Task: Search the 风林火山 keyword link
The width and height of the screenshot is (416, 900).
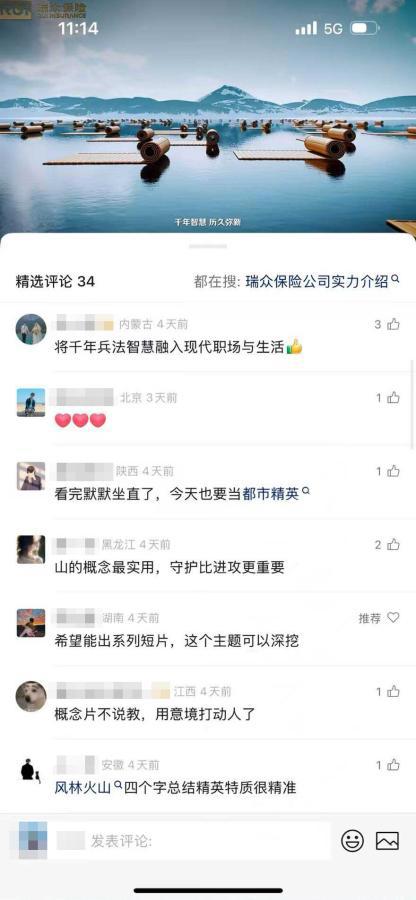Action: pyautogui.click(x=87, y=788)
